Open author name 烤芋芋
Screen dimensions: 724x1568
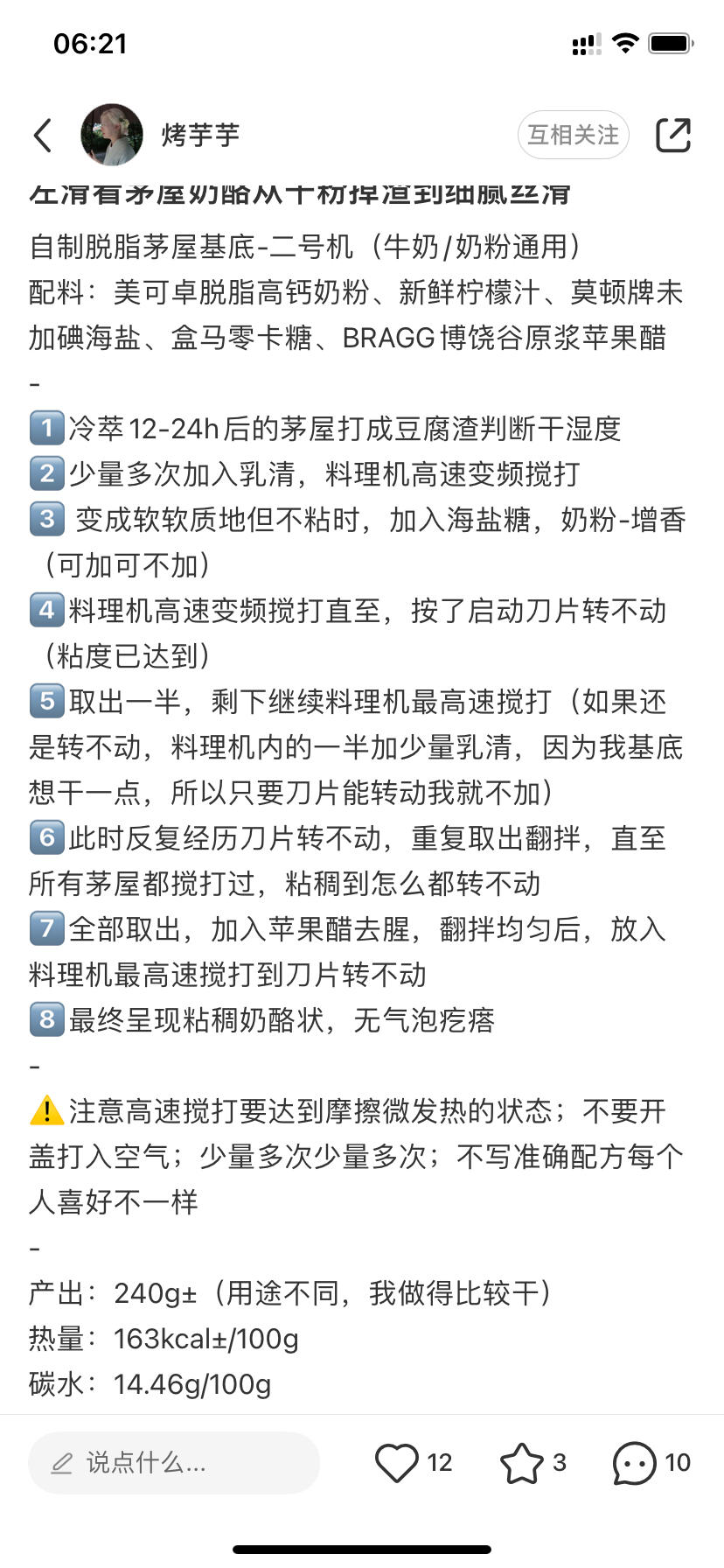pyautogui.click(x=200, y=135)
